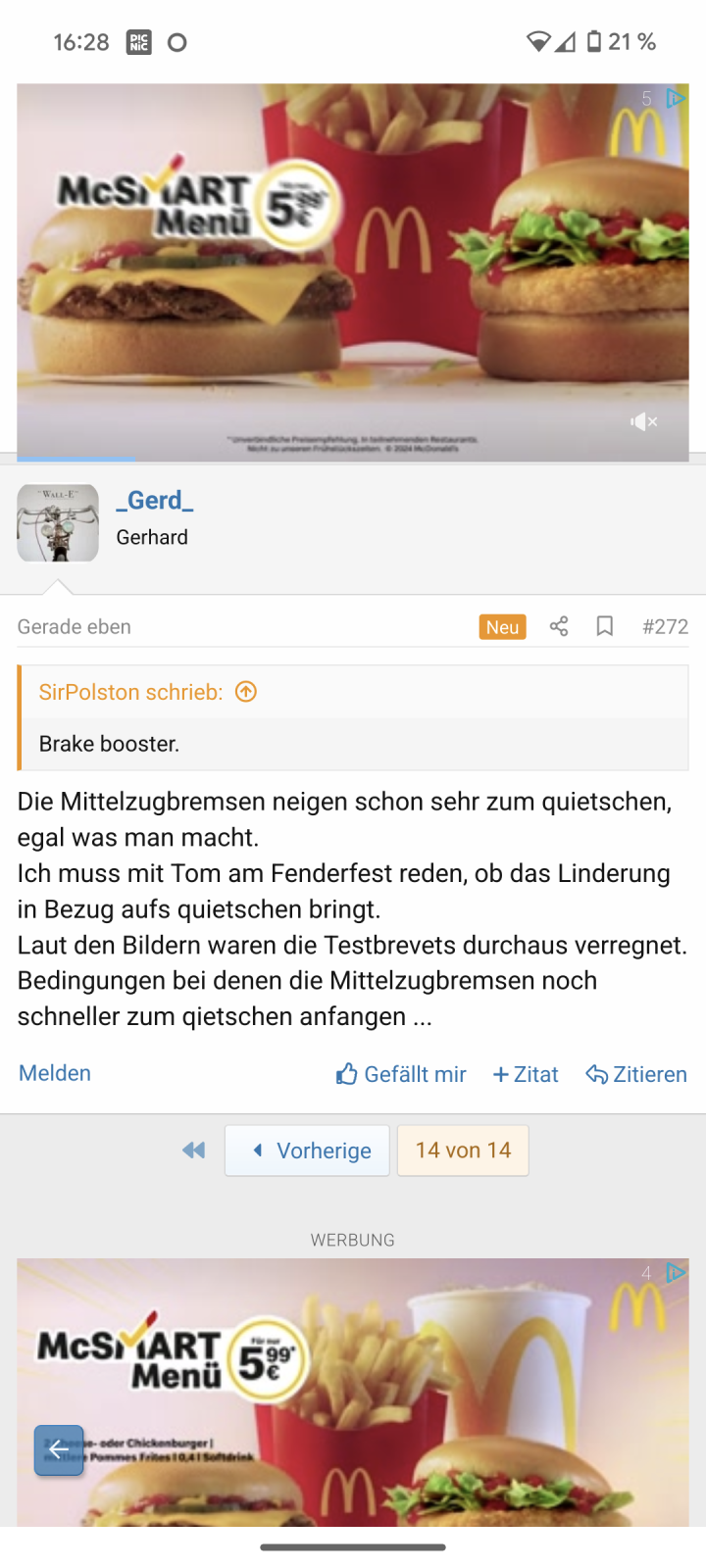Report the post via Melden
Image resolution: width=706 pixels, height=1568 pixels.
[x=55, y=1073]
